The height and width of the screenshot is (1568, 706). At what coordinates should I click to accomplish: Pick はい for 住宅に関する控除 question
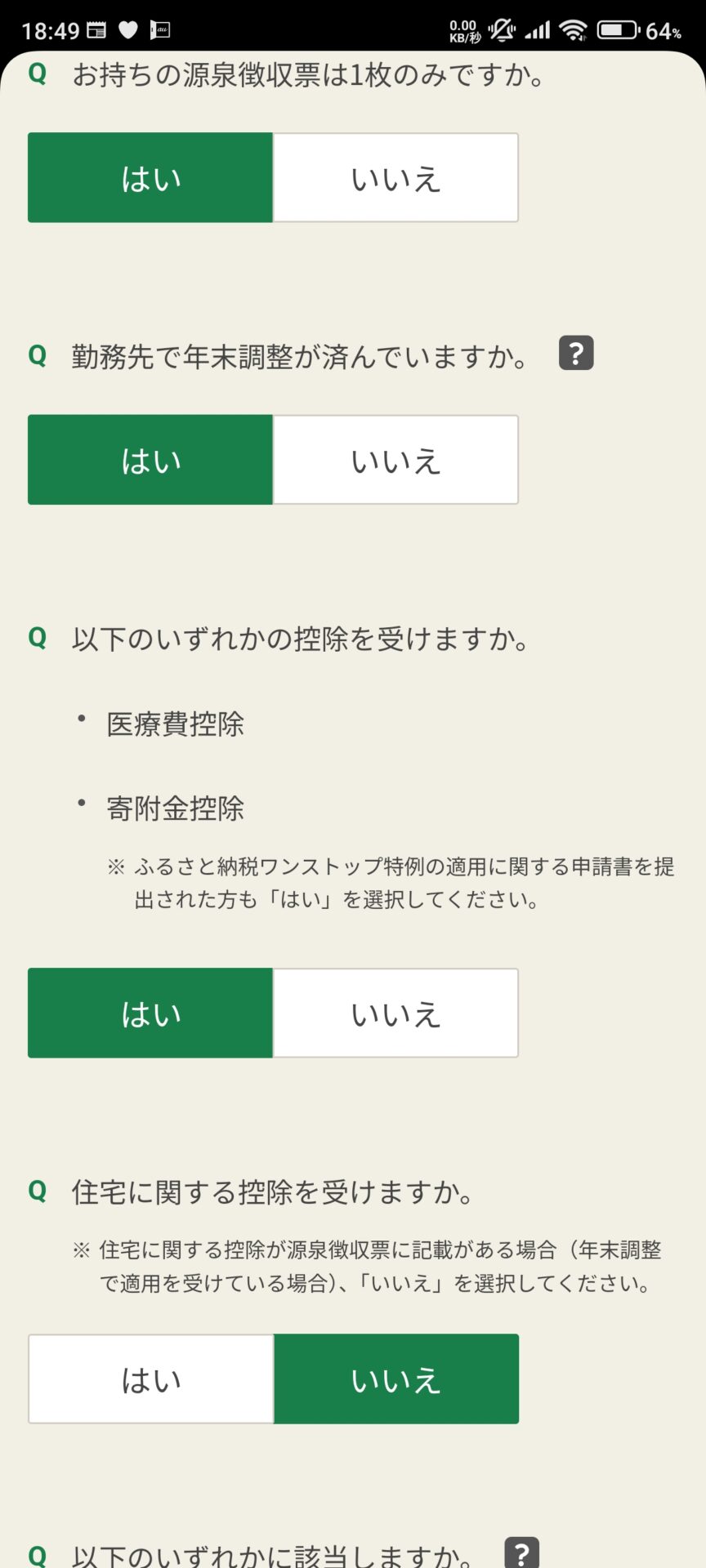(x=151, y=1379)
